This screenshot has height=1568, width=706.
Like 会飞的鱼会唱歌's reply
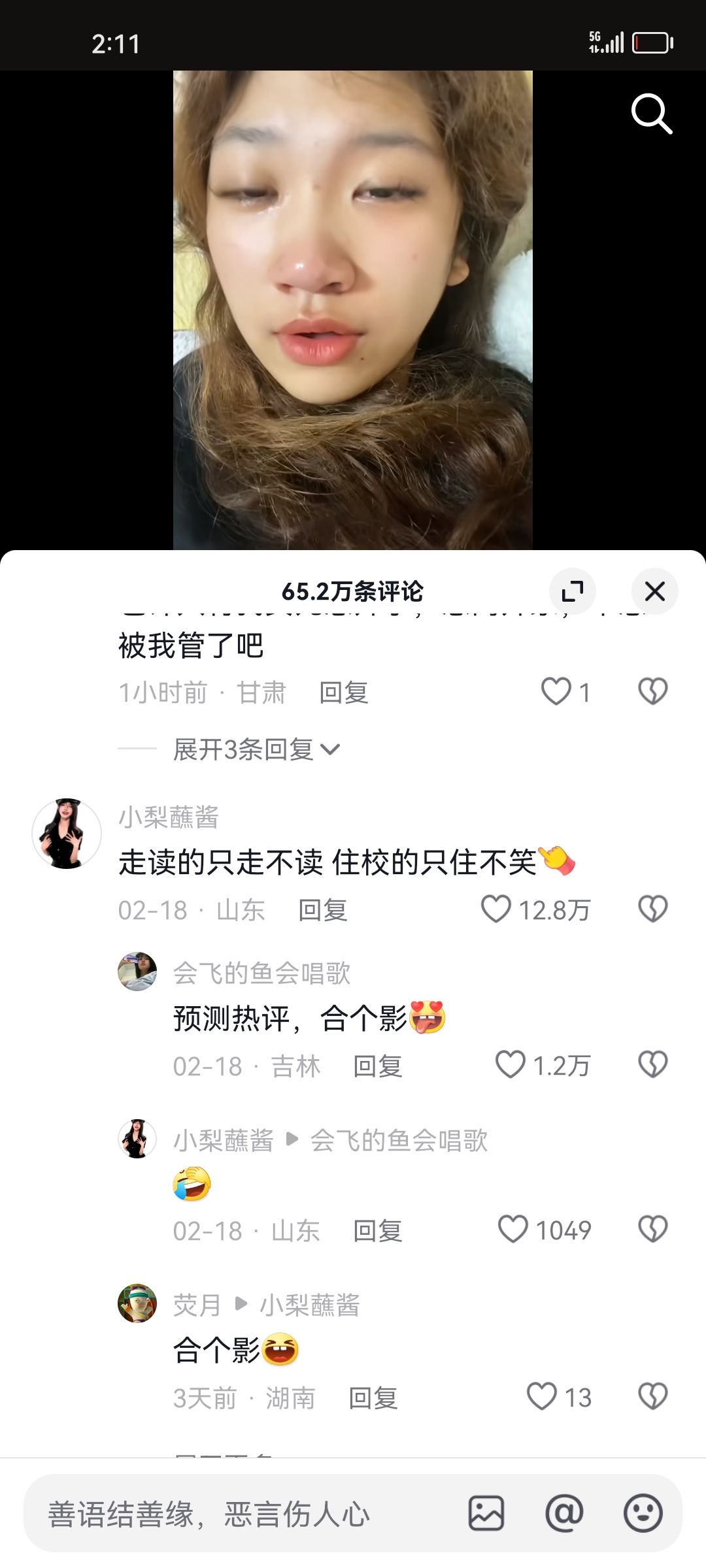[x=510, y=1064]
